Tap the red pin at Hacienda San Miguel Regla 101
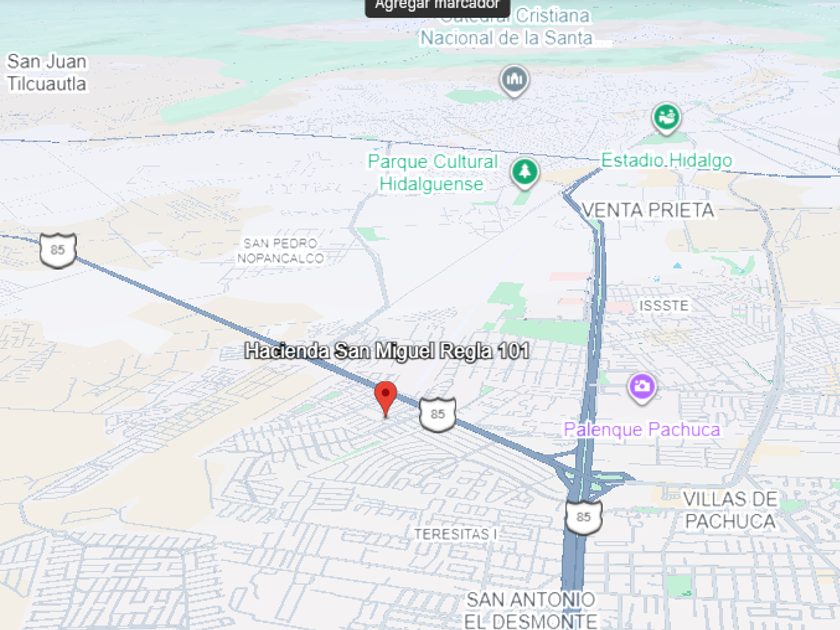This screenshot has width=840, height=630. coord(386,397)
